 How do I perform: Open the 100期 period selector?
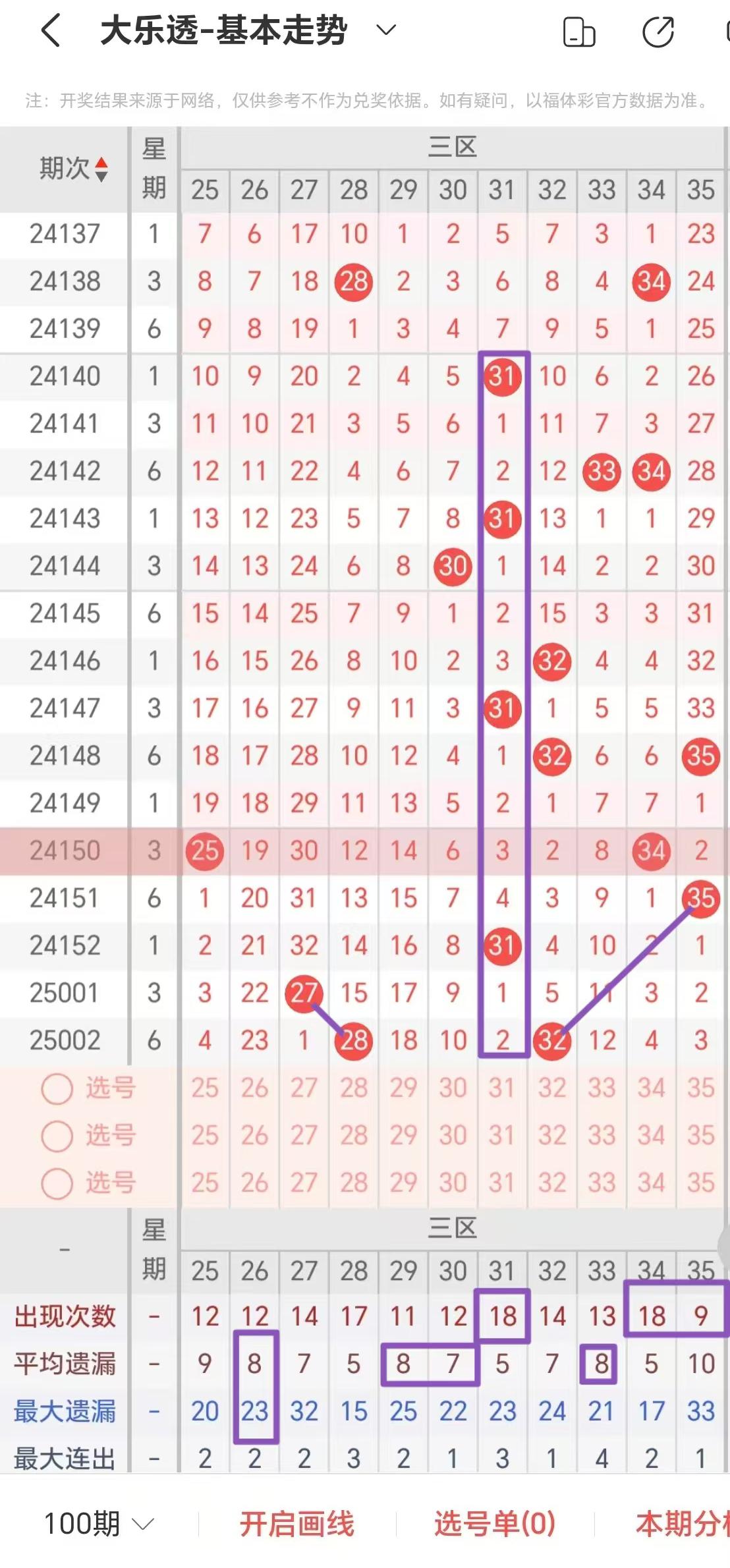[x=99, y=1523]
